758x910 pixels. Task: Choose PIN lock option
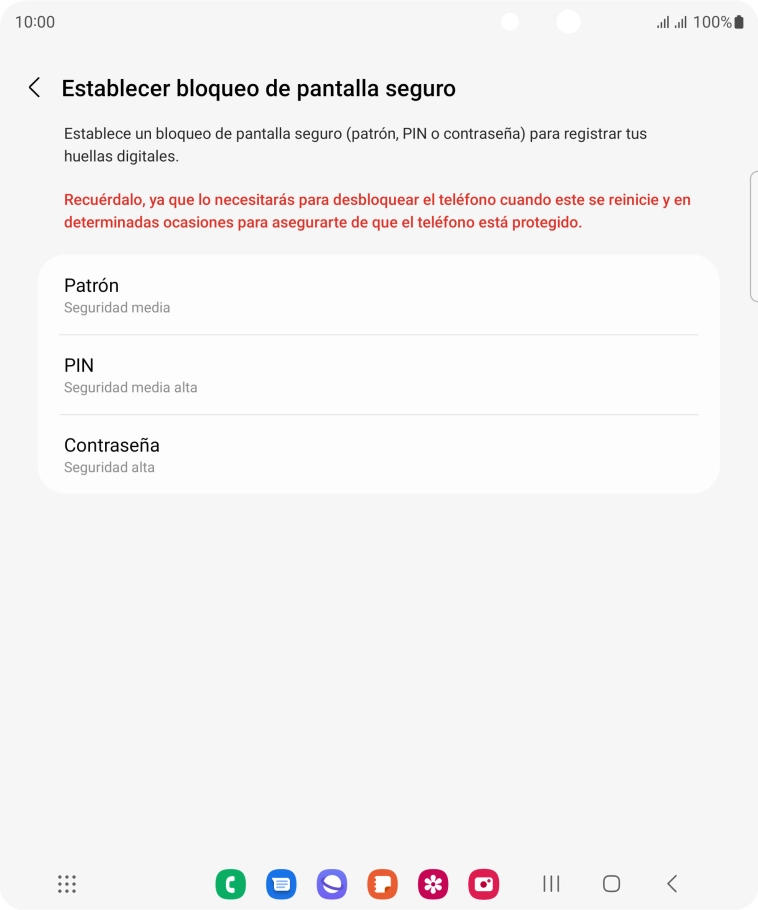pos(378,375)
